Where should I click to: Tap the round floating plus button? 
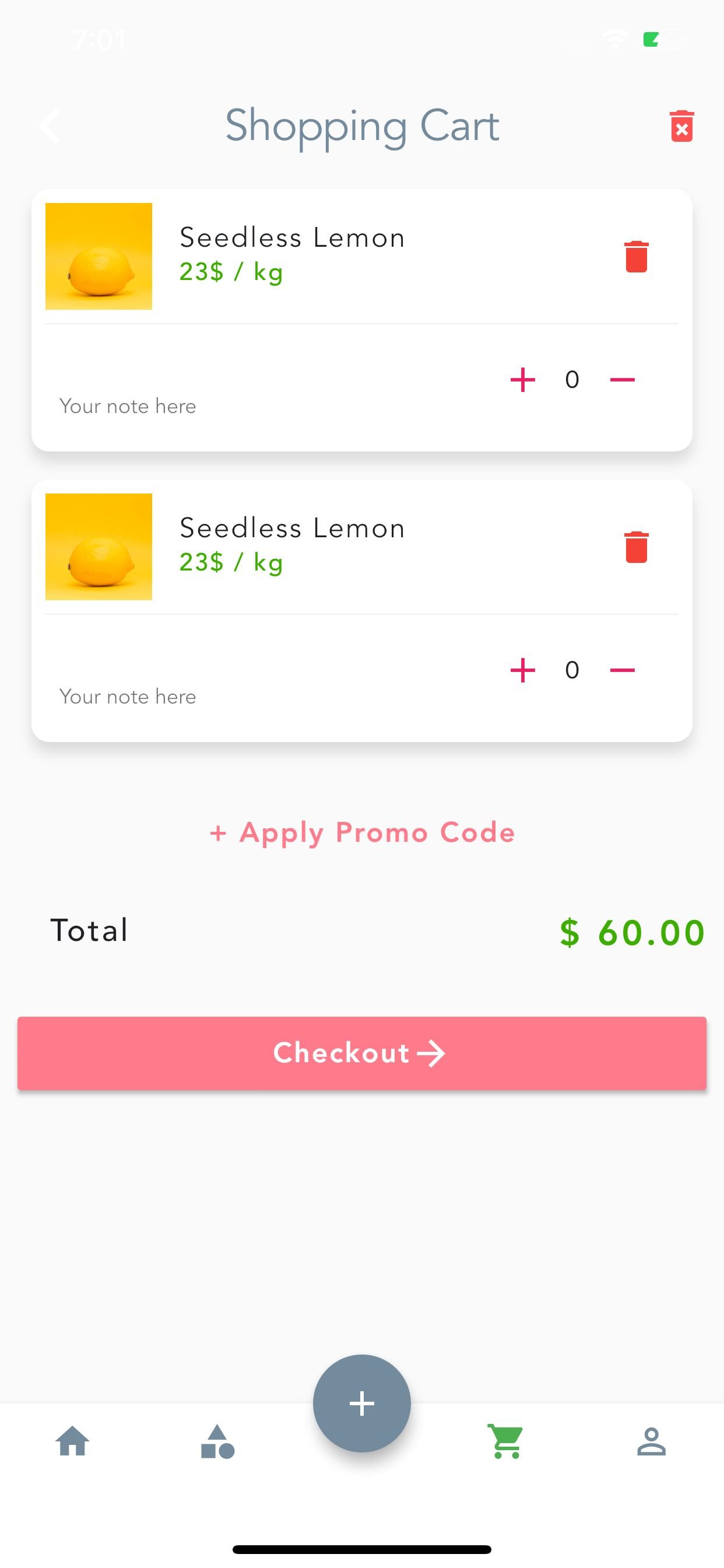362,1403
